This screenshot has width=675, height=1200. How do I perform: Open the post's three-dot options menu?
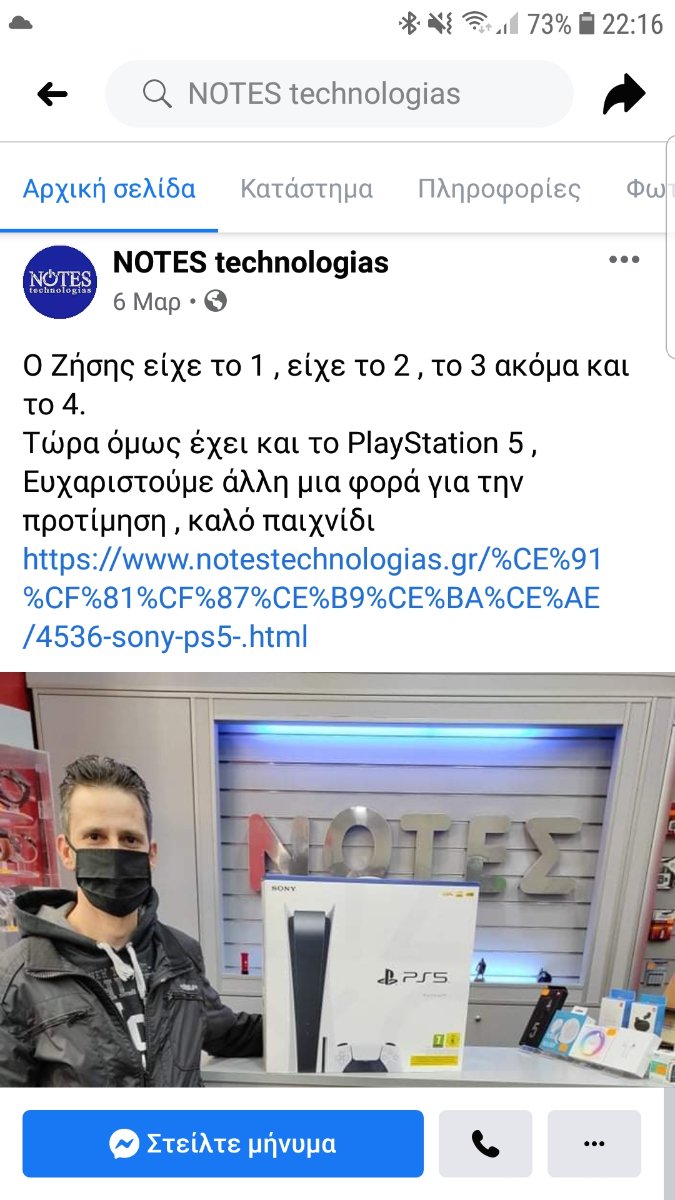(624, 260)
